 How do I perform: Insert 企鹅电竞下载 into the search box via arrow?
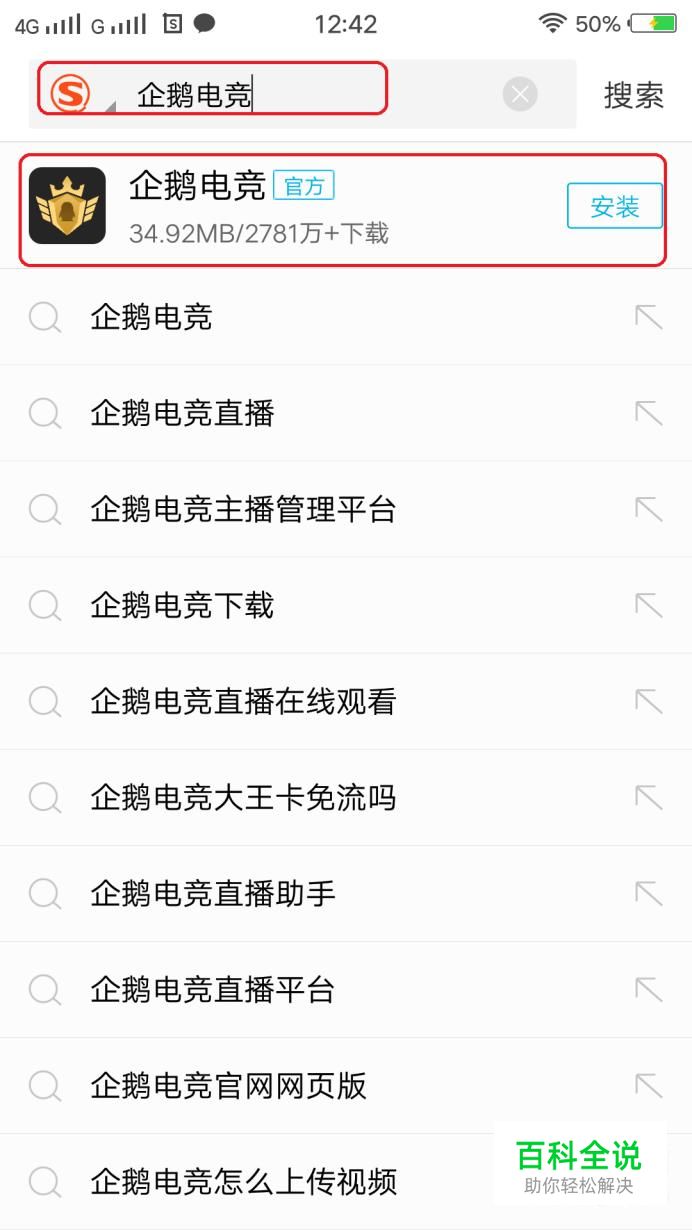(649, 606)
